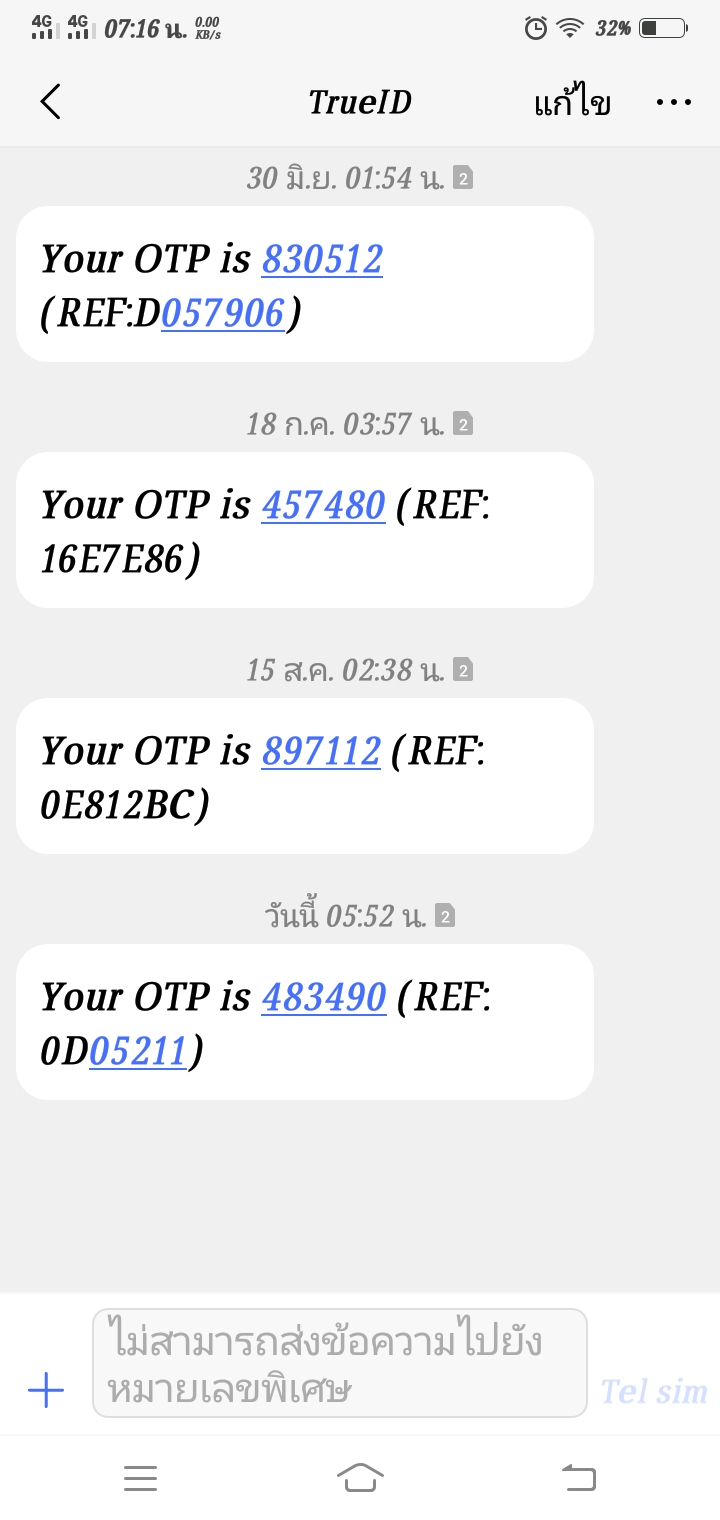Screen dimensions: 720x1520
Task: Tap the plus attachment icon
Action: (x=46, y=1390)
